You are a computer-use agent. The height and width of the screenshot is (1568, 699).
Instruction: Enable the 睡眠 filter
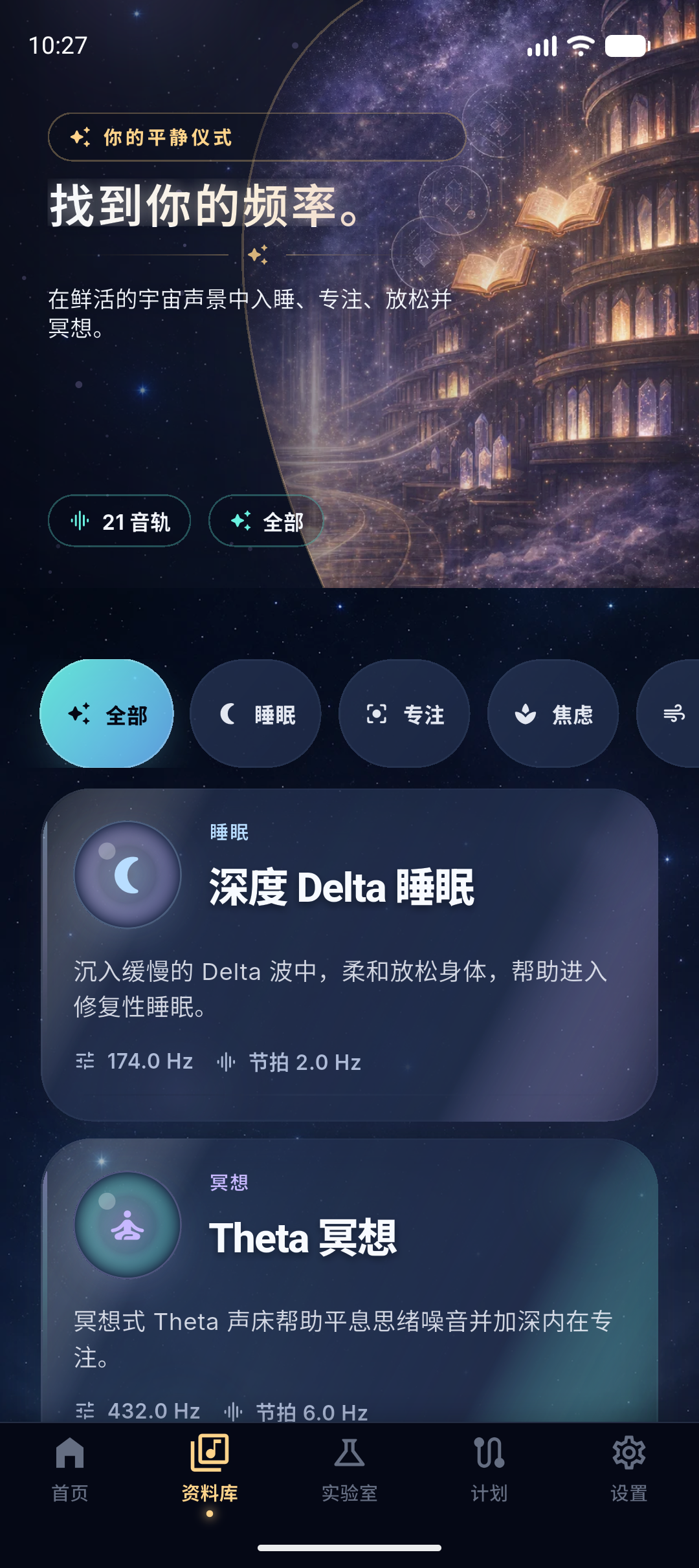256,713
